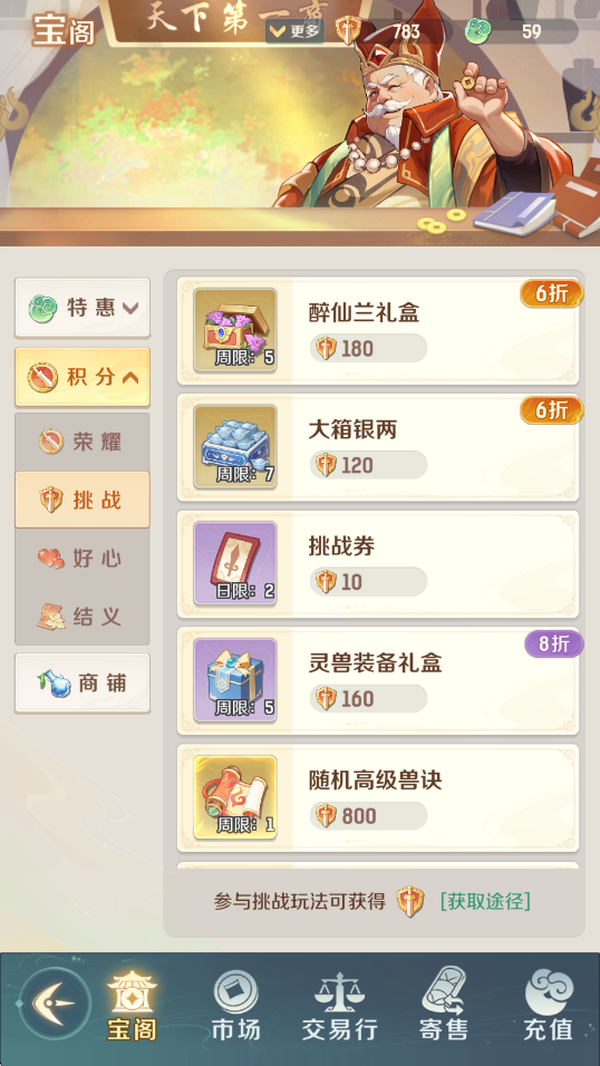The height and width of the screenshot is (1066, 600).
Task: Tap the 获取途径 link
Action: [x=485, y=901]
